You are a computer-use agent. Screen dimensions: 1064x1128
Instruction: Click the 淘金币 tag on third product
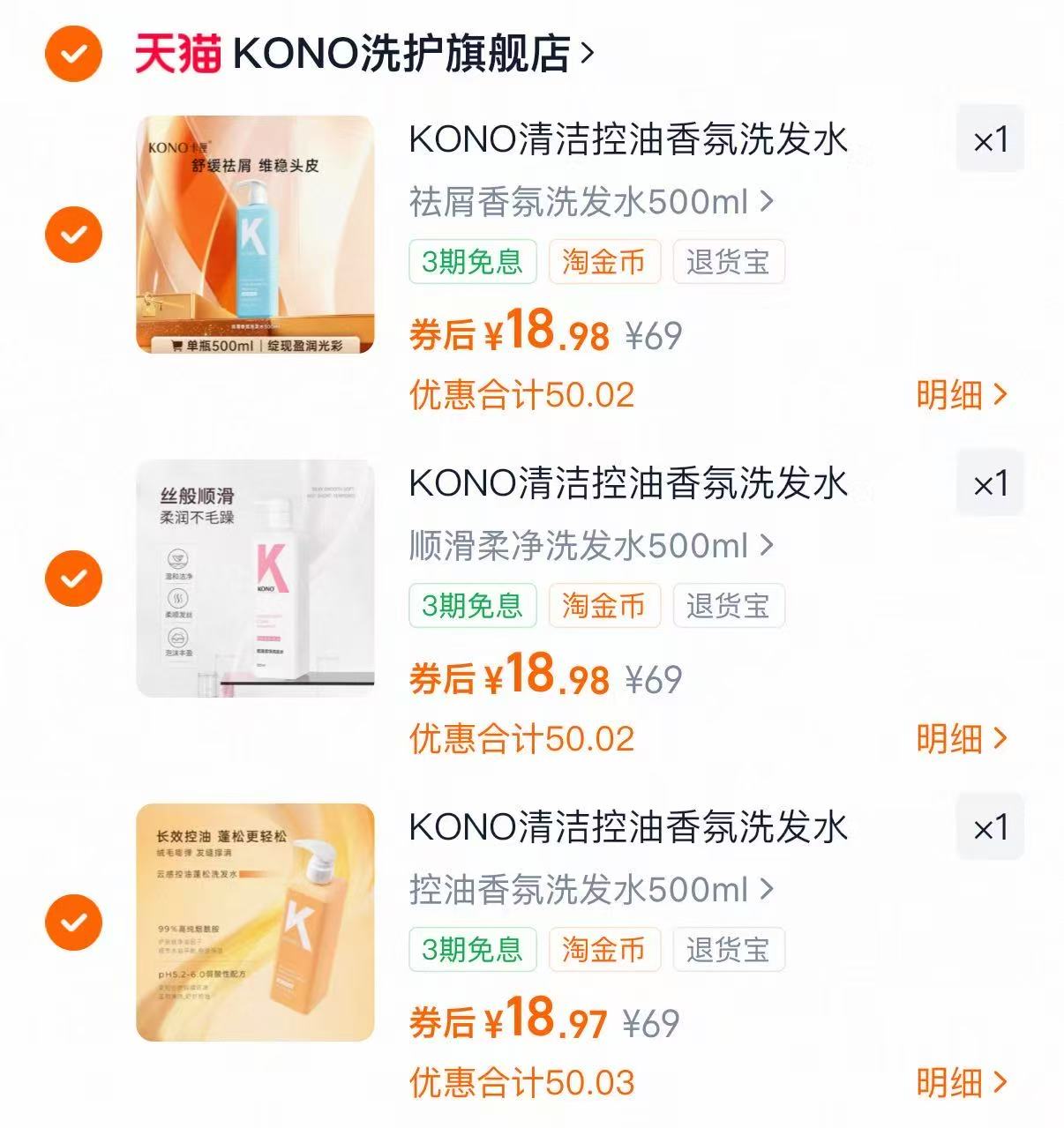pyautogui.click(x=605, y=950)
